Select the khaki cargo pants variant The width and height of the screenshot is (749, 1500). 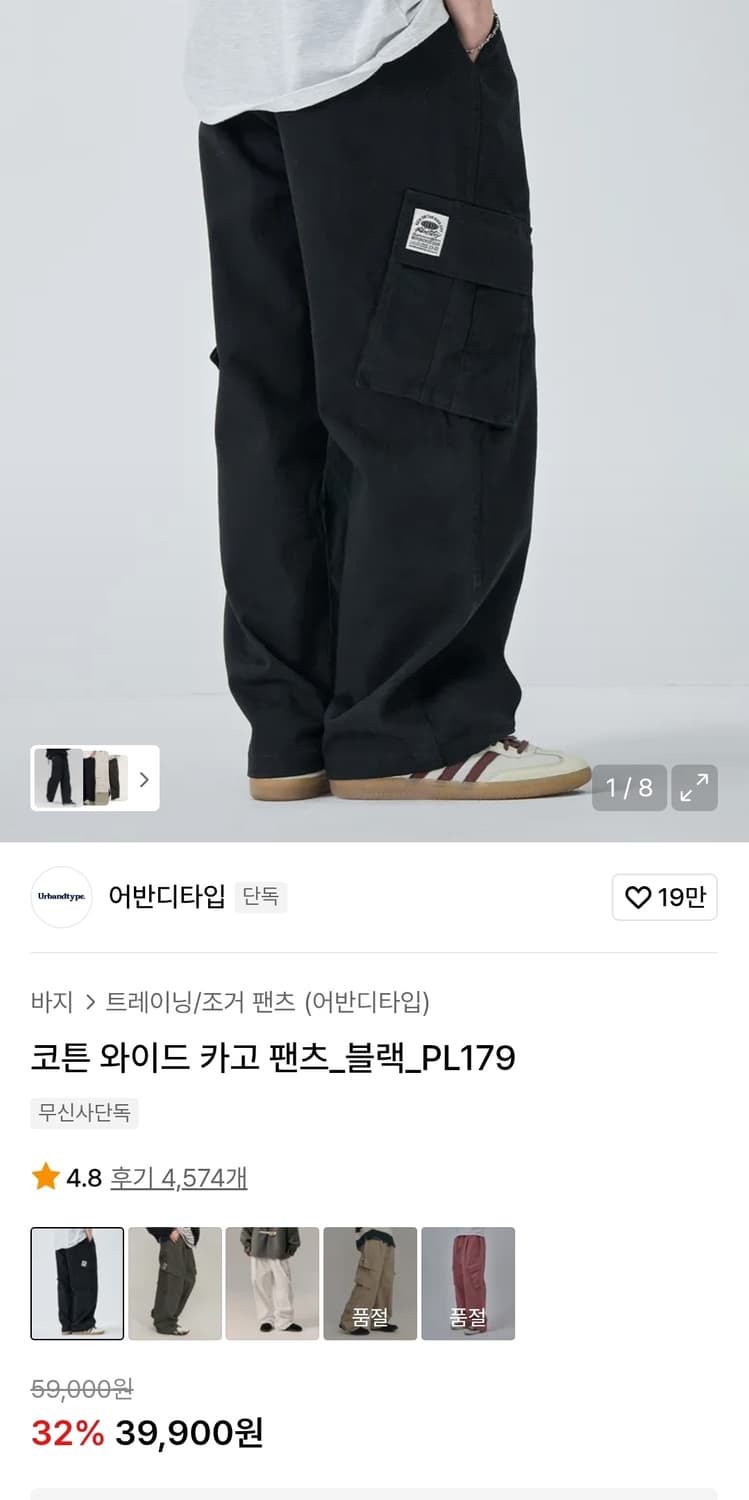click(175, 1283)
